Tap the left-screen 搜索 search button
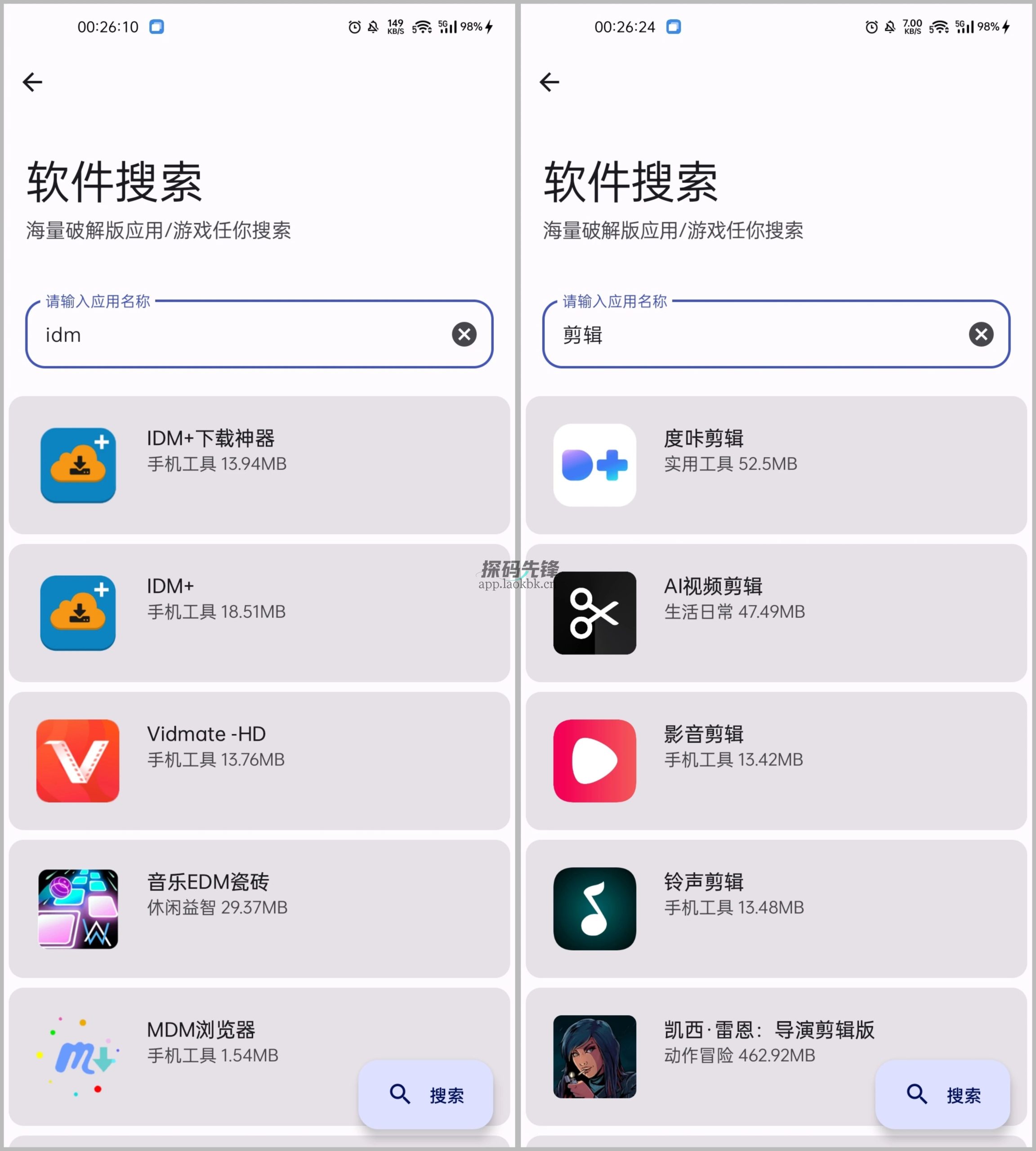This screenshot has width=1036, height=1151. (x=426, y=1094)
